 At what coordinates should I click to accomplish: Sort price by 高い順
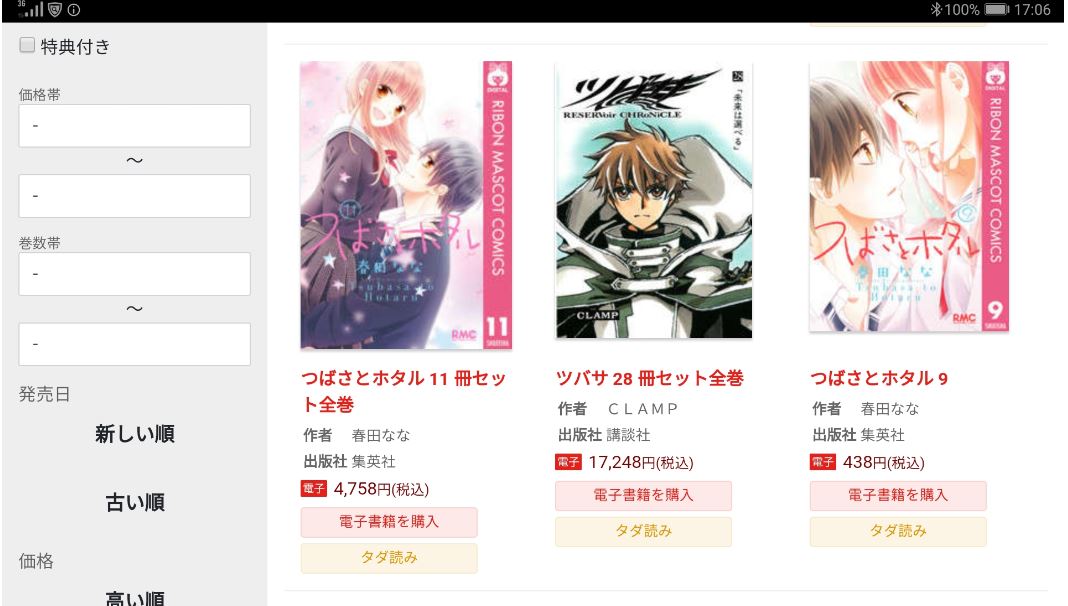click(x=135, y=598)
